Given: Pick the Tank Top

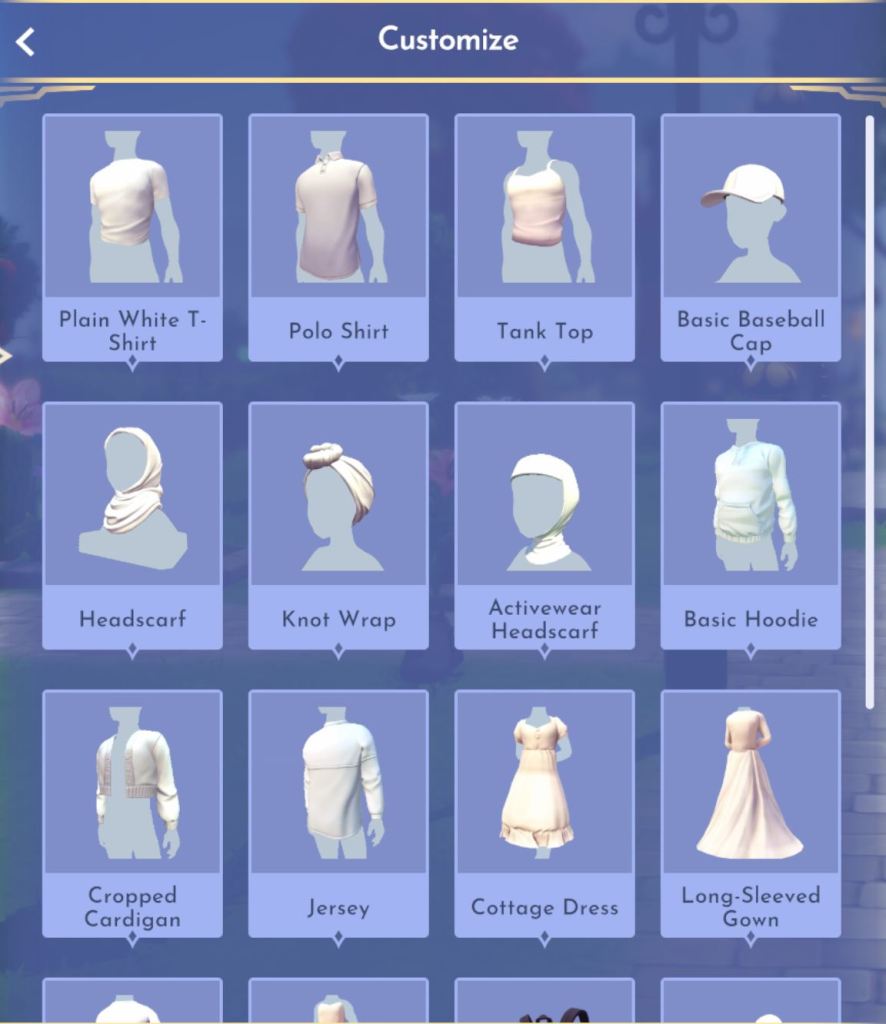Looking at the screenshot, I should coord(544,236).
